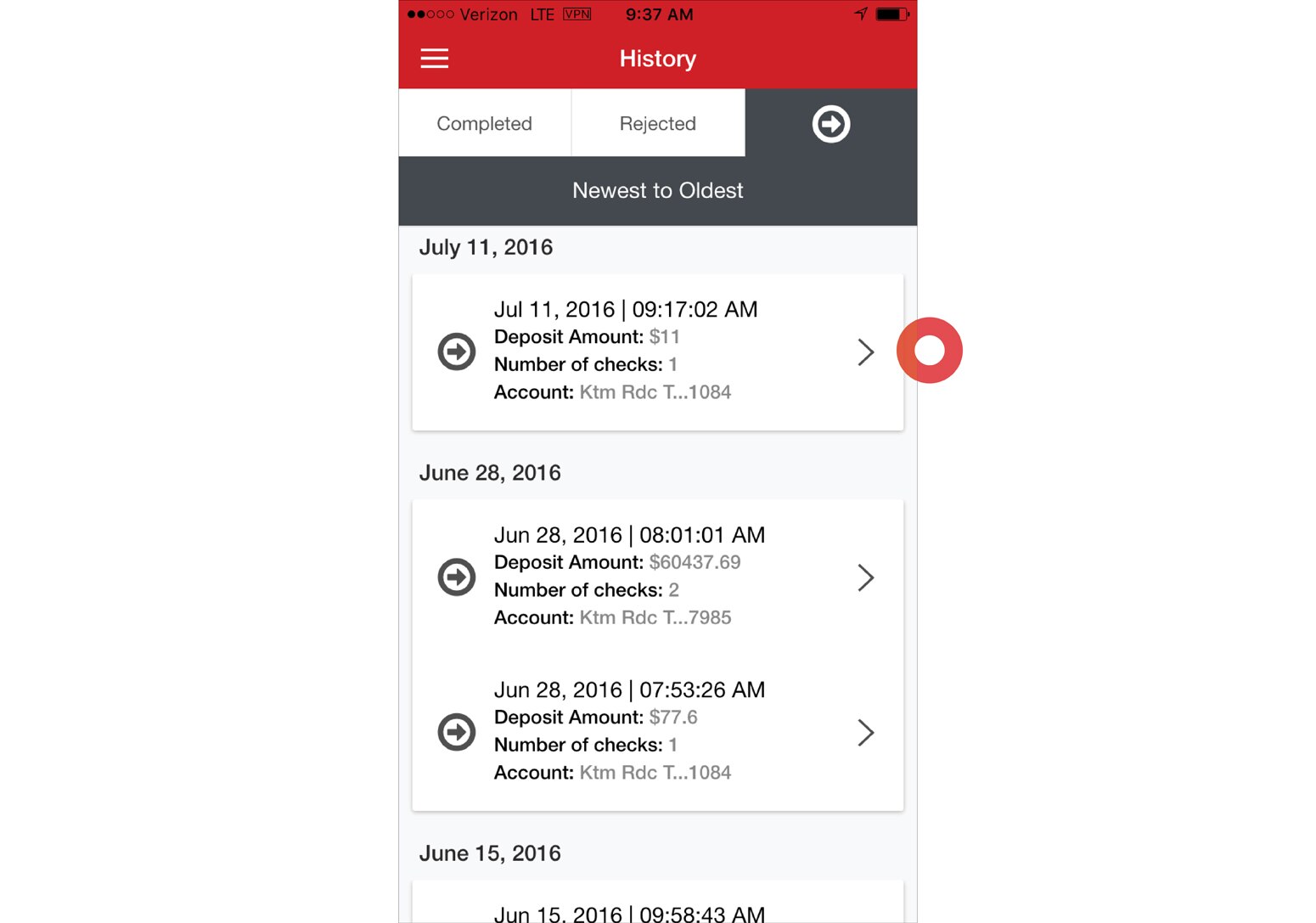Change the Newest to Oldest sort order

click(658, 191)
